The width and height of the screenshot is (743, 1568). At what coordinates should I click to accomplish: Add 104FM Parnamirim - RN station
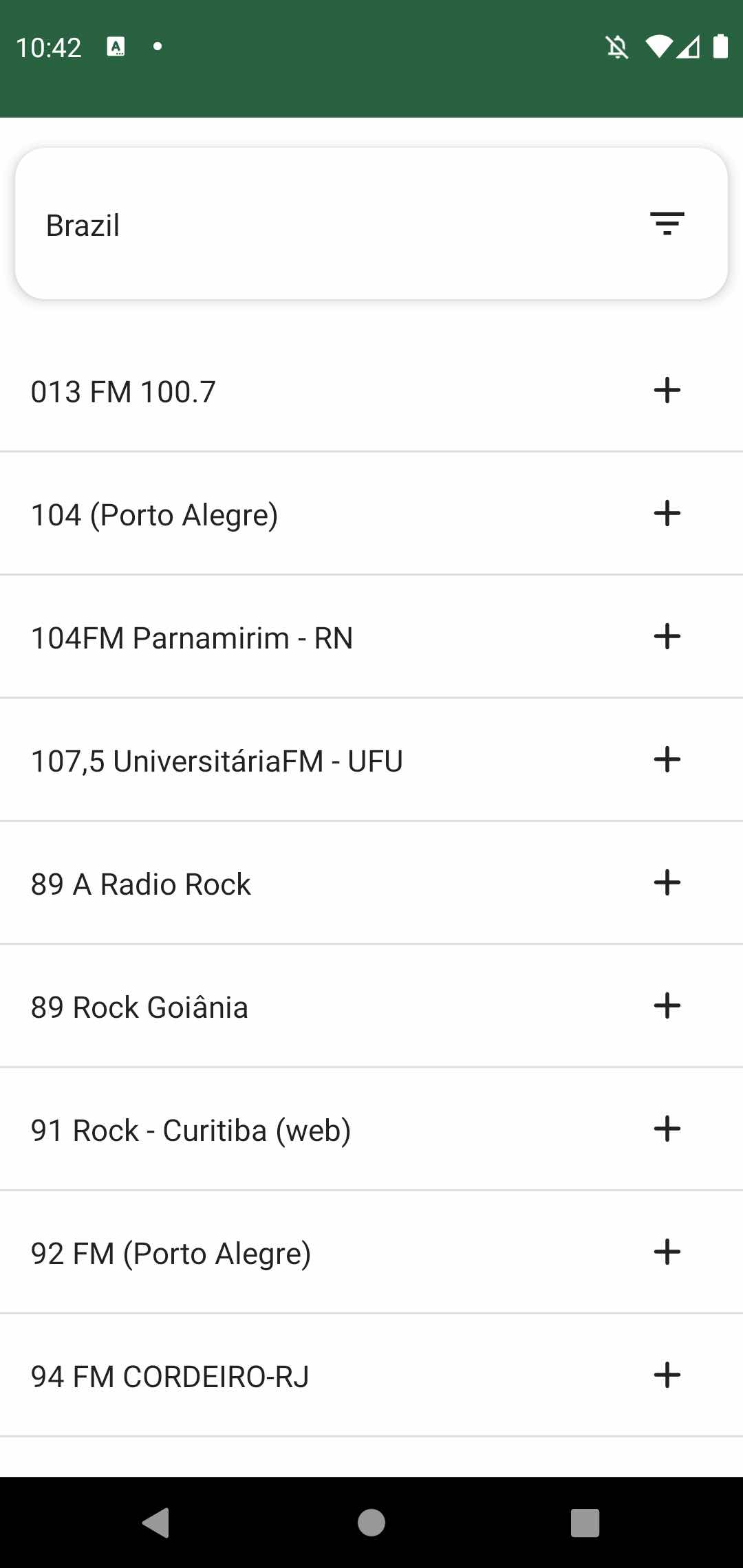pos(667,637)
